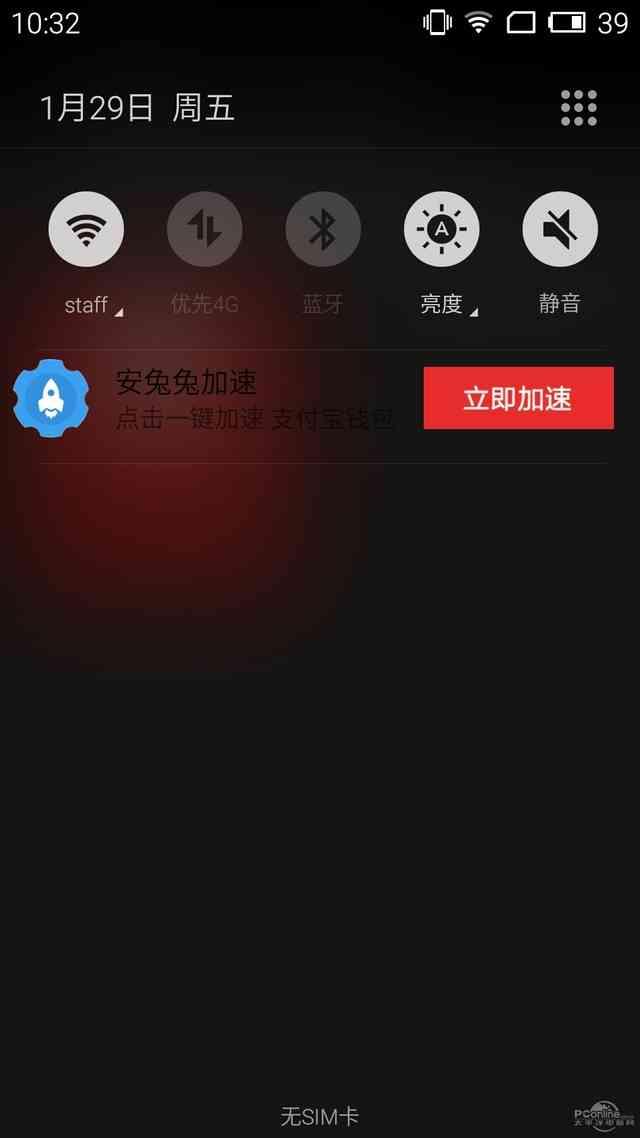Image resolution: width=640 pixels, height=1138 pixels.
Task: Toggle silent mode (静音)
Action: [560, 229]
